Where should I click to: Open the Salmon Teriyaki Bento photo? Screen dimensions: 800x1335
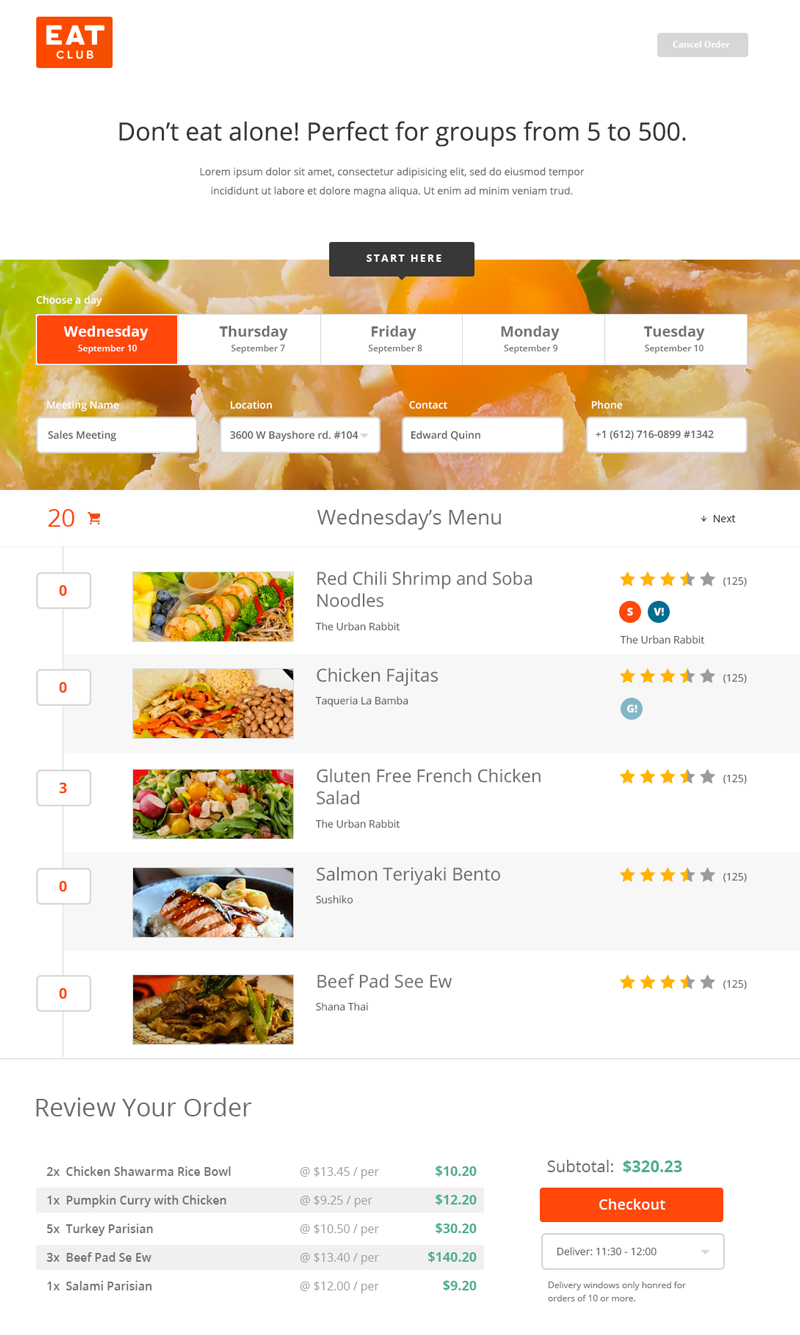213,902
